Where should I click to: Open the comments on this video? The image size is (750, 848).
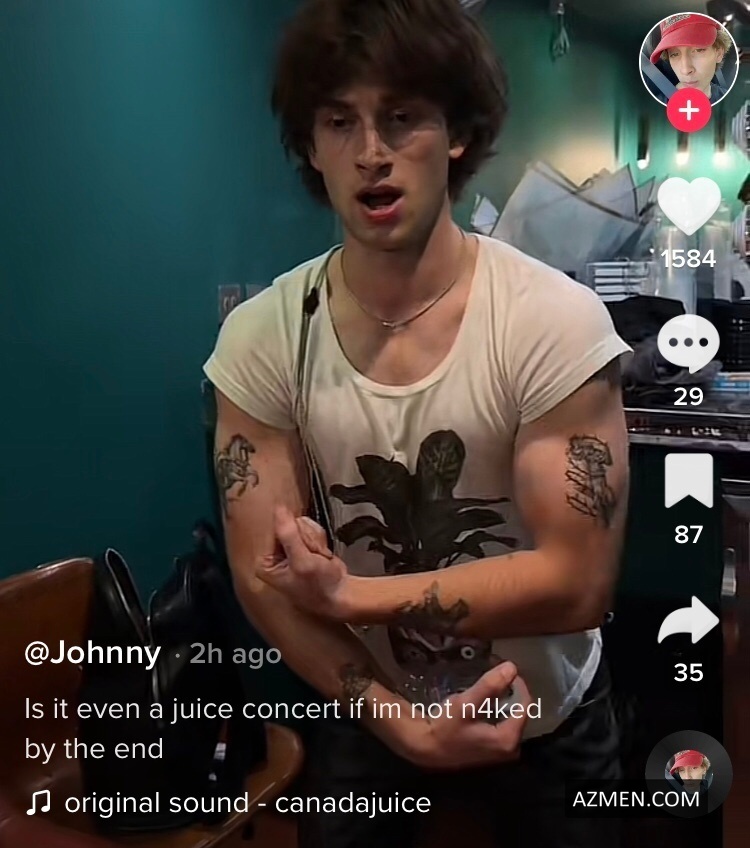pyautogui.click(x=688, y=345)
